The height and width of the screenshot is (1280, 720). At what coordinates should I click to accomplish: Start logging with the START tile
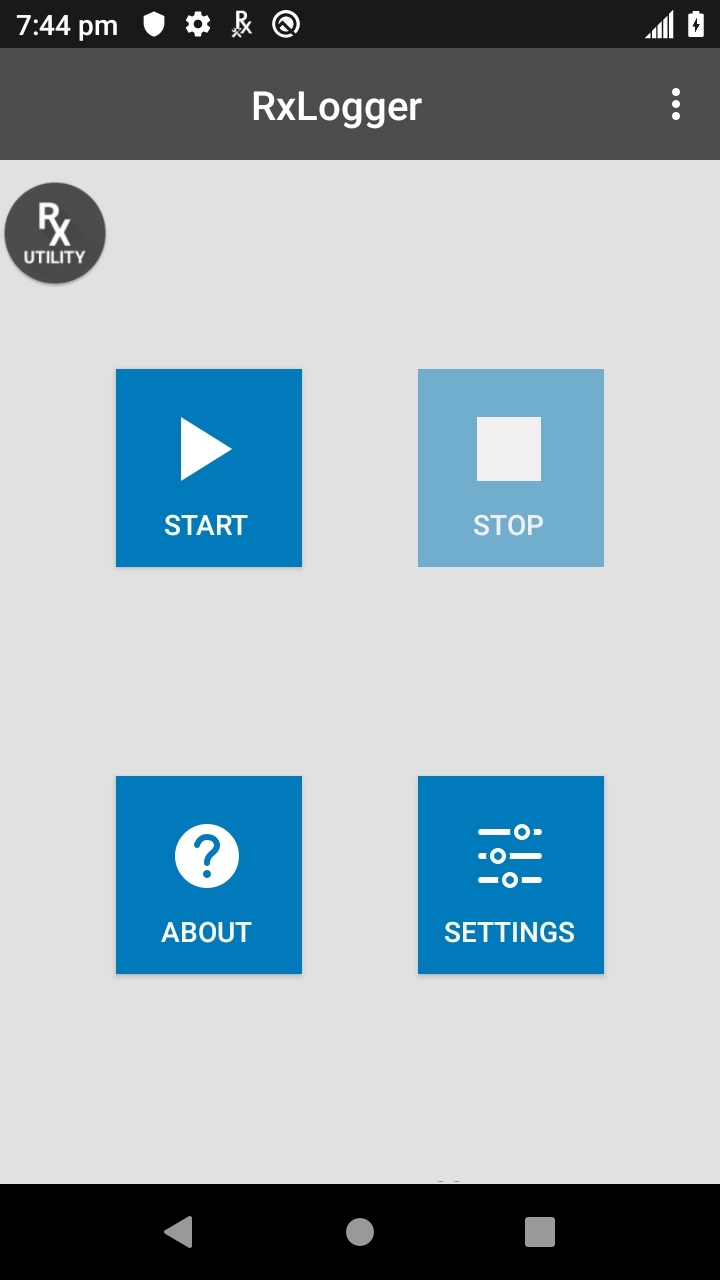click(x=209, y=468)
